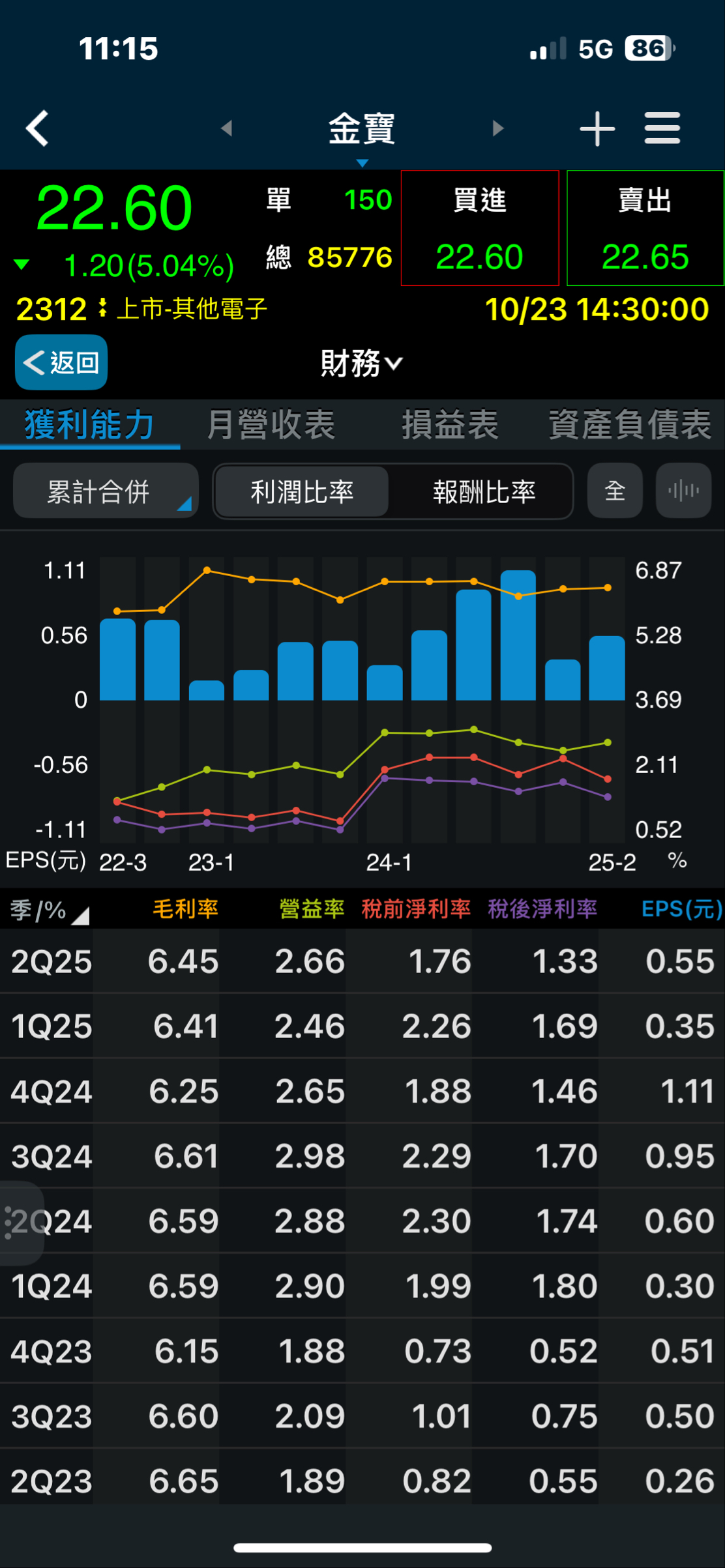725x1568 pixels.
Task: Open the hamburger menu
Action: 662,128
